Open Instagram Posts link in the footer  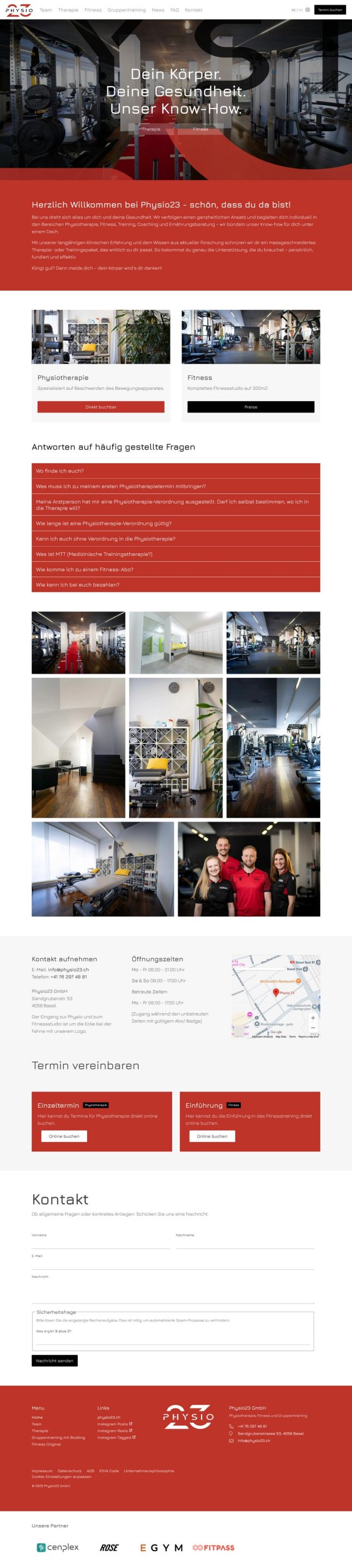[x=113, y=1424]
